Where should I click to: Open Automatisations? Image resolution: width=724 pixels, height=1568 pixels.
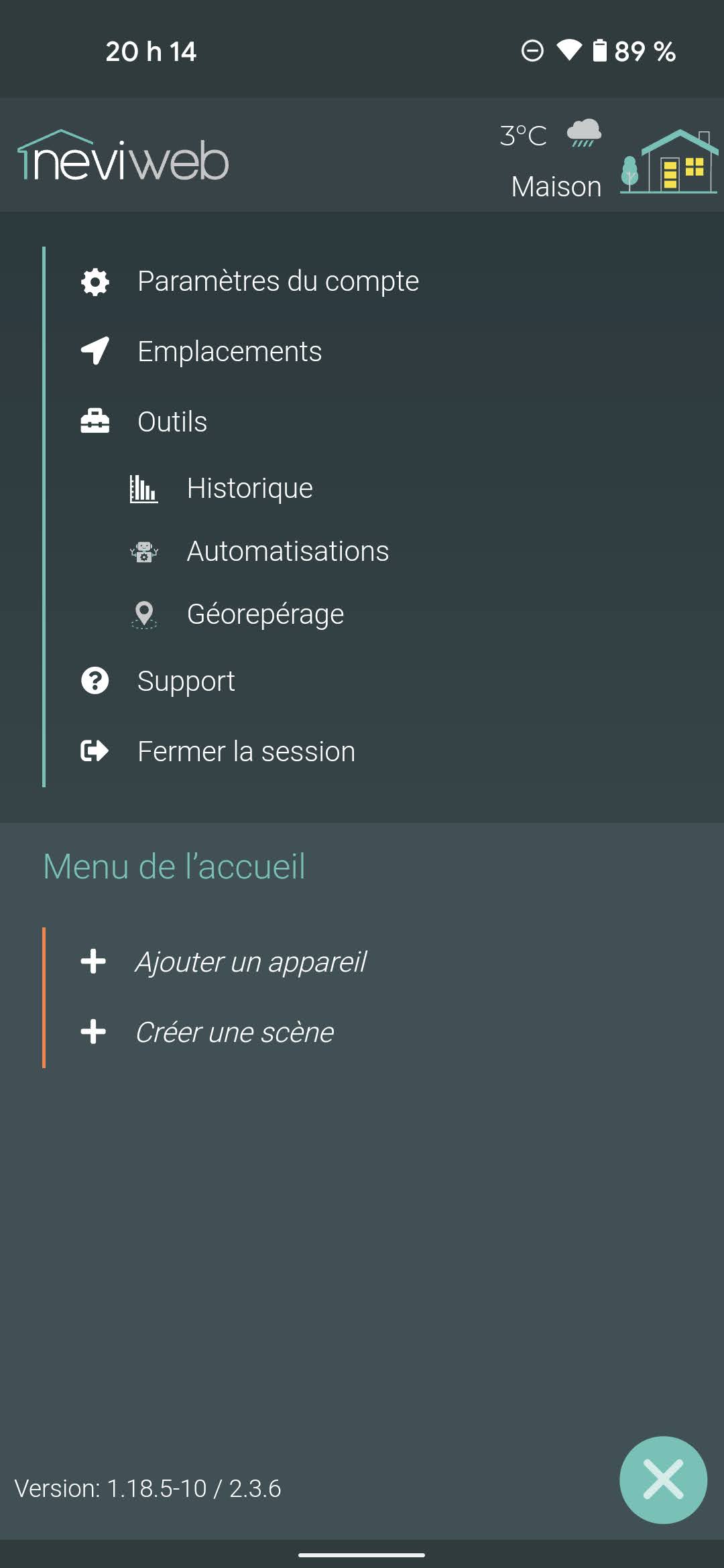(287, 551)
